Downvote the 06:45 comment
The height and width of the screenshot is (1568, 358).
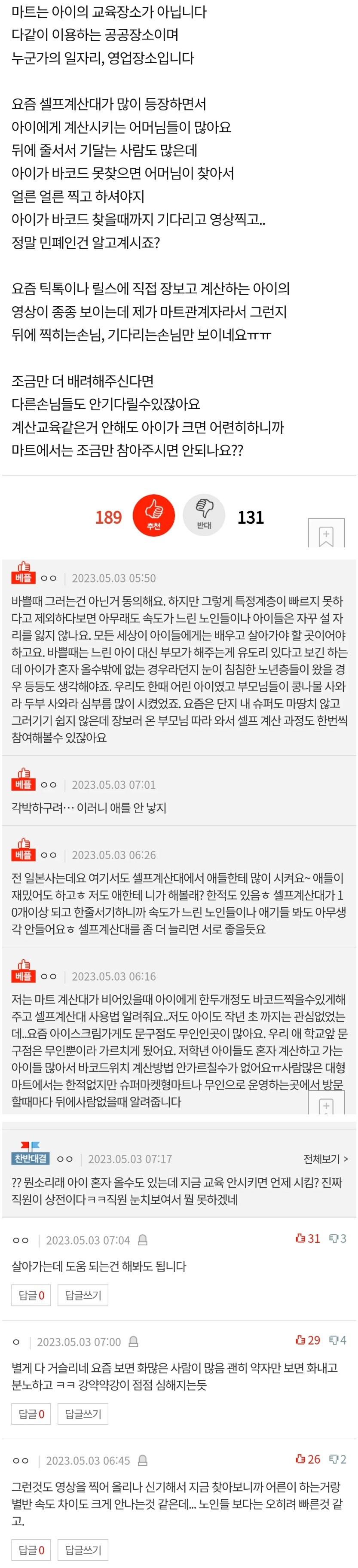coord(338,1459)
